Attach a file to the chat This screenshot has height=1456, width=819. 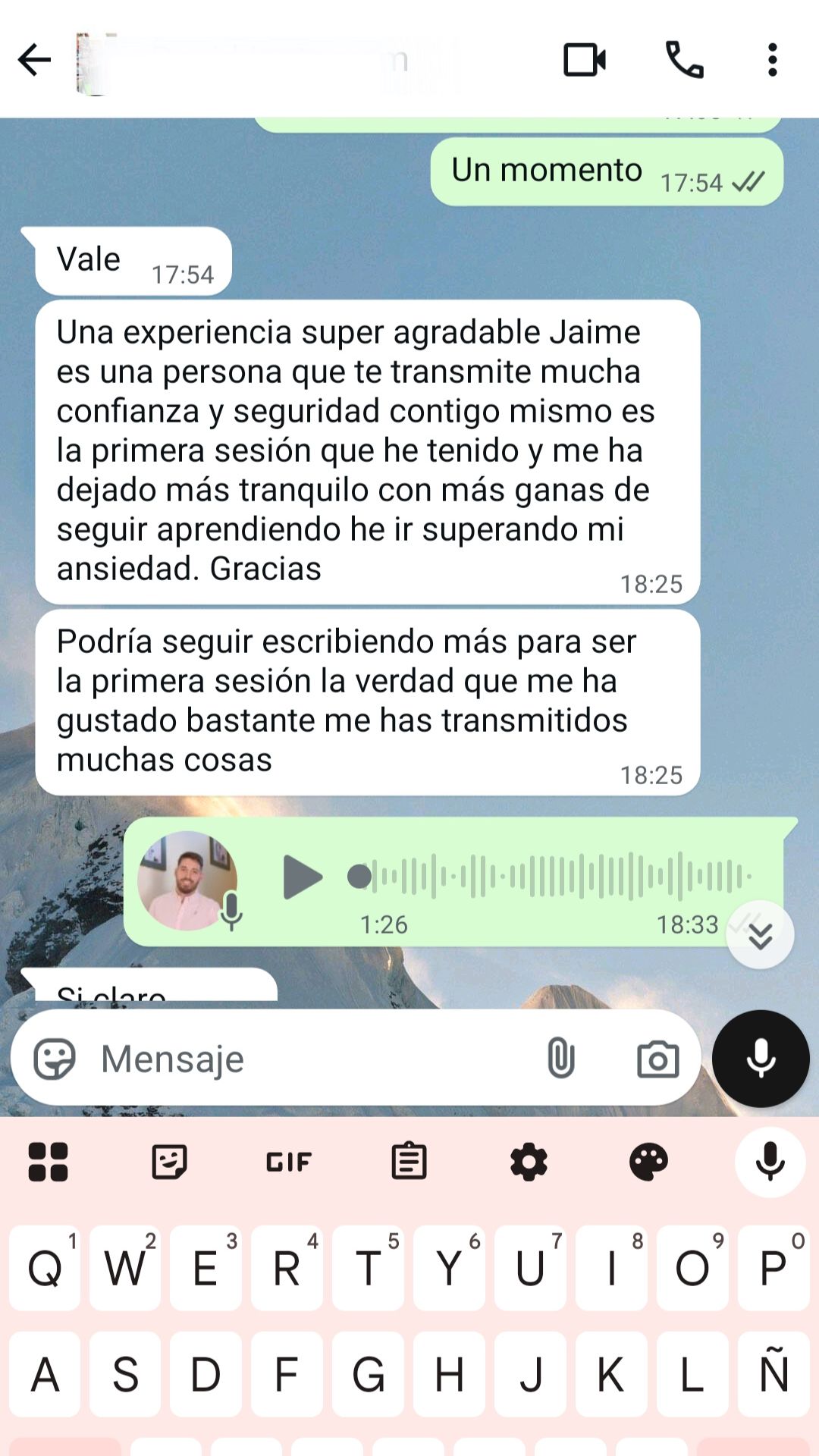pyautogui.click(x=560, y=1059)
